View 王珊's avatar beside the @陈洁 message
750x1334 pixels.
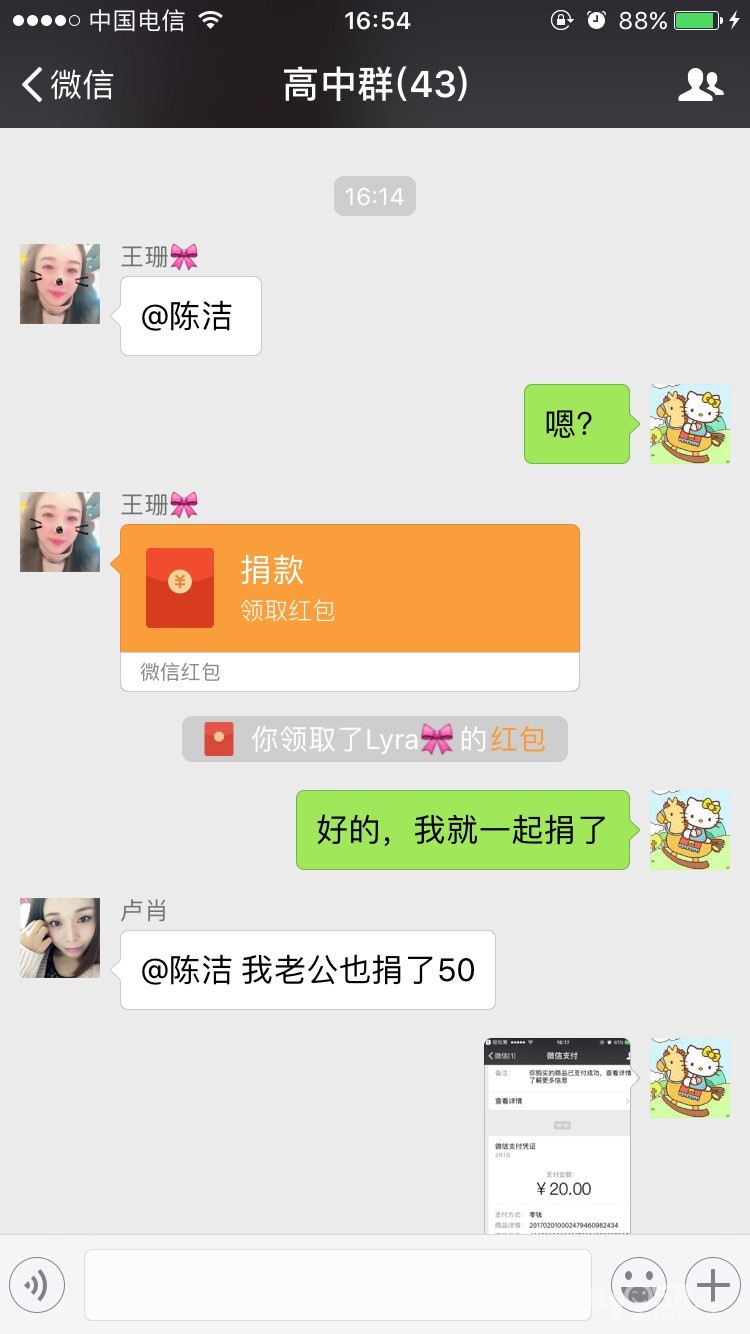60,284
